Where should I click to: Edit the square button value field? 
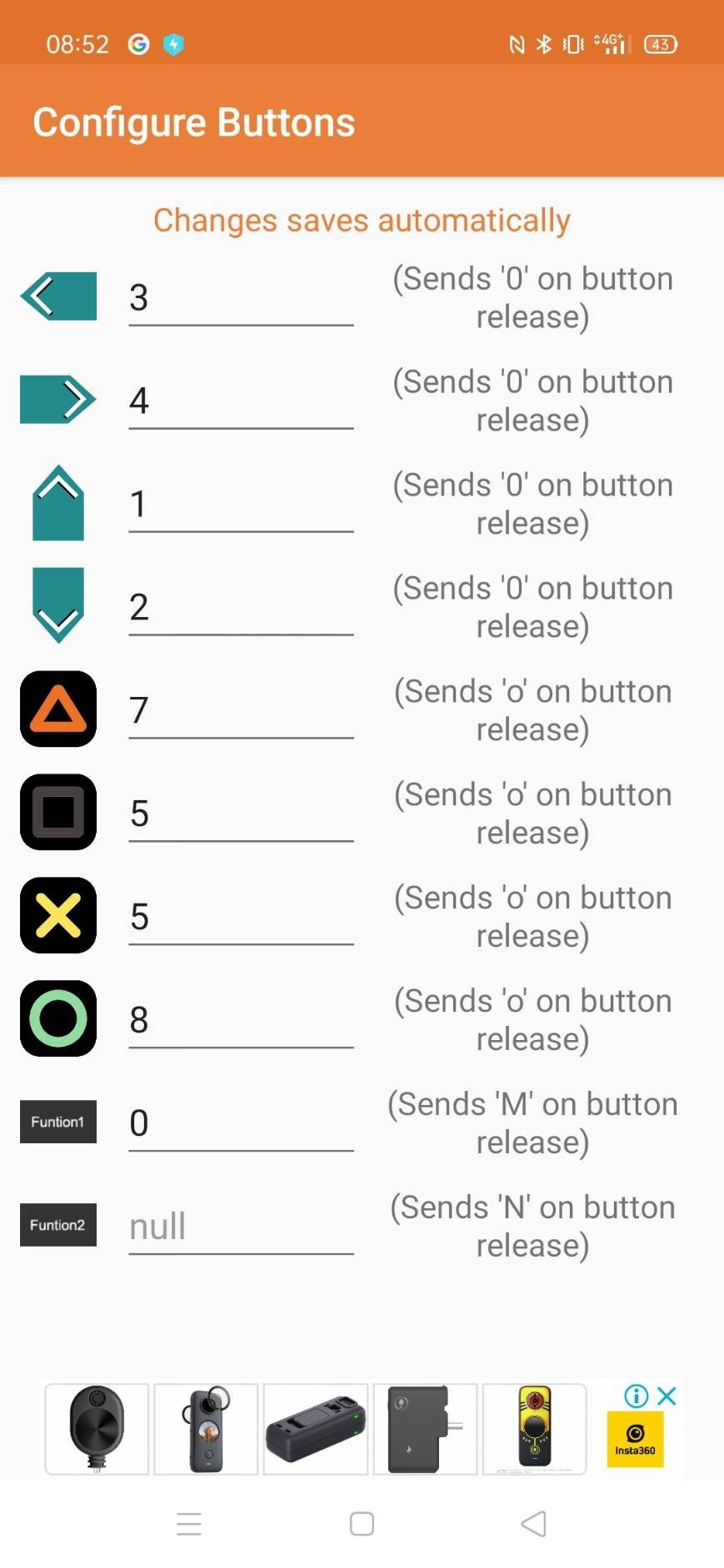(241, 814)
